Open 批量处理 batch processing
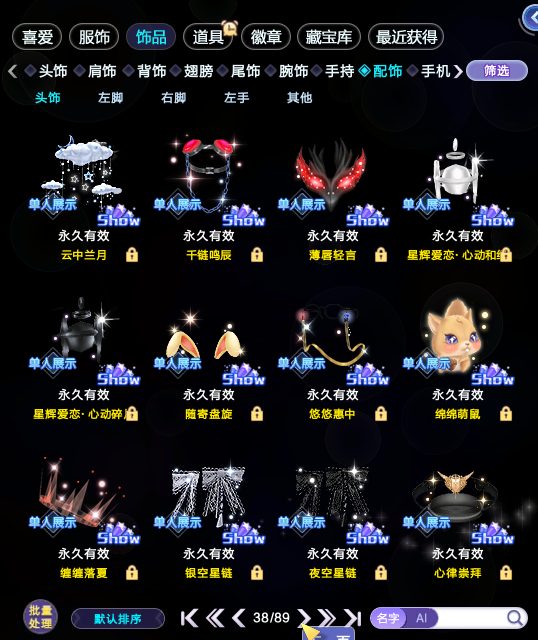Viewport: 538px width, 640px height. point(40,617)
